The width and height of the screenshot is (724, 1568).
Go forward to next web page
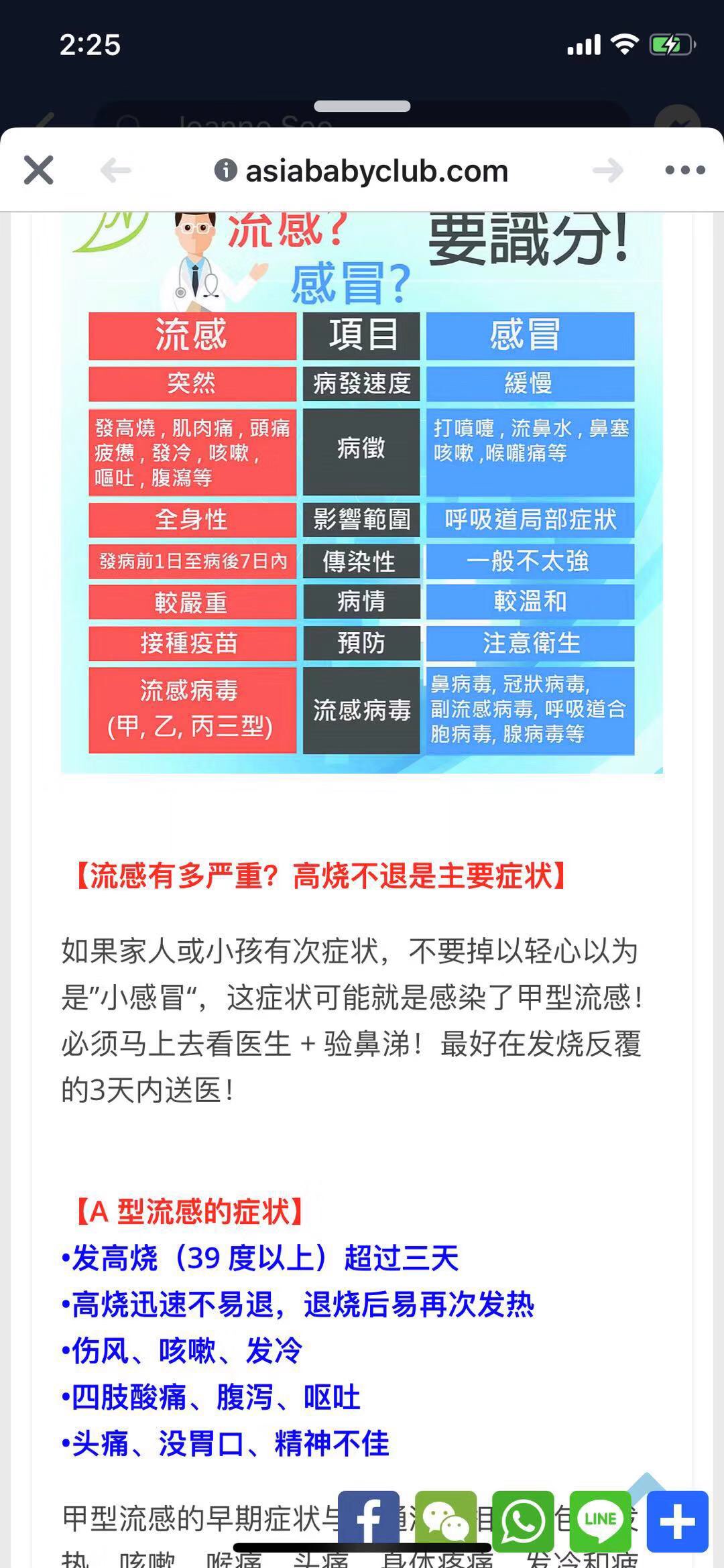[x=608, y=171]
